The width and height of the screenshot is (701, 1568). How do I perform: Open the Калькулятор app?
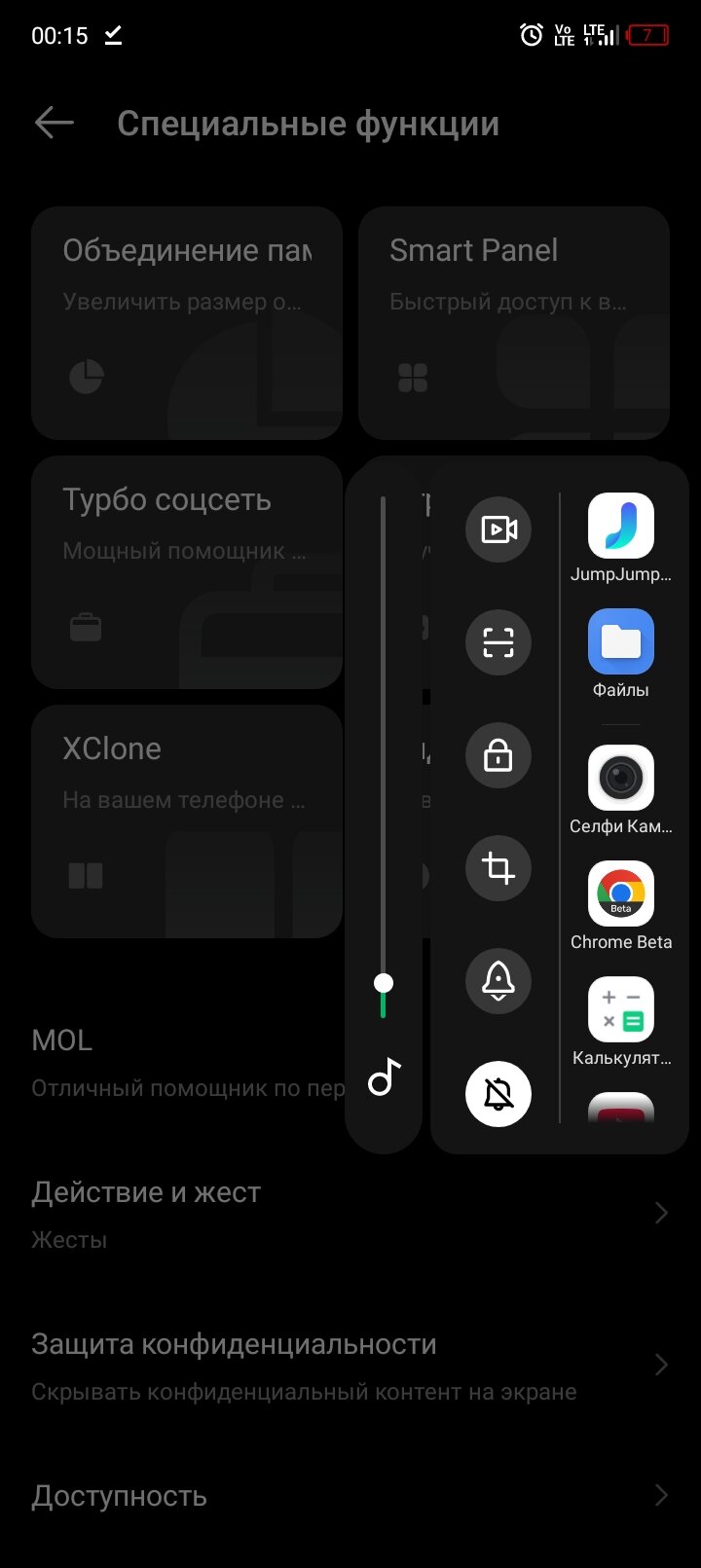(621, 1009)
